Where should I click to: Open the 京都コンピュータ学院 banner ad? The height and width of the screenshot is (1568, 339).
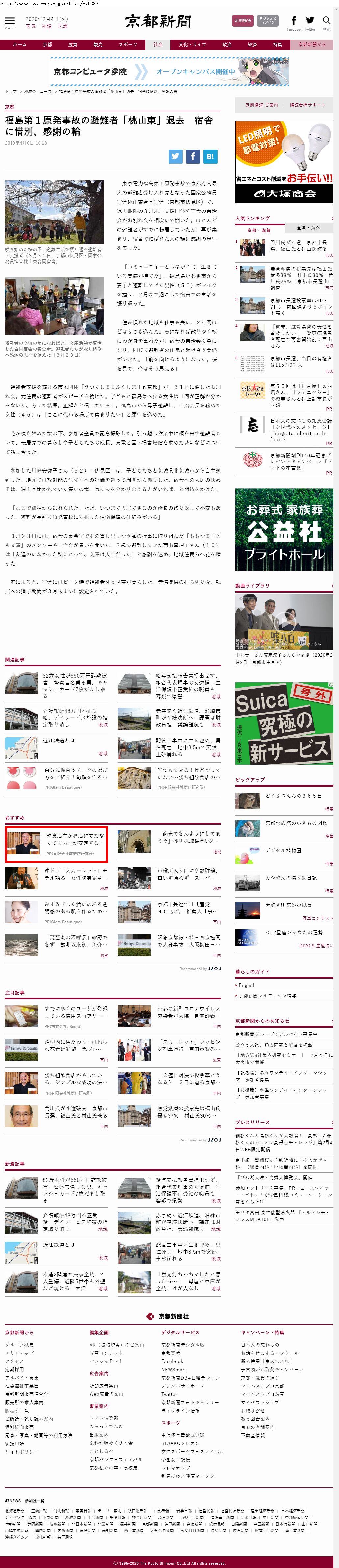(x=169, y=72)
